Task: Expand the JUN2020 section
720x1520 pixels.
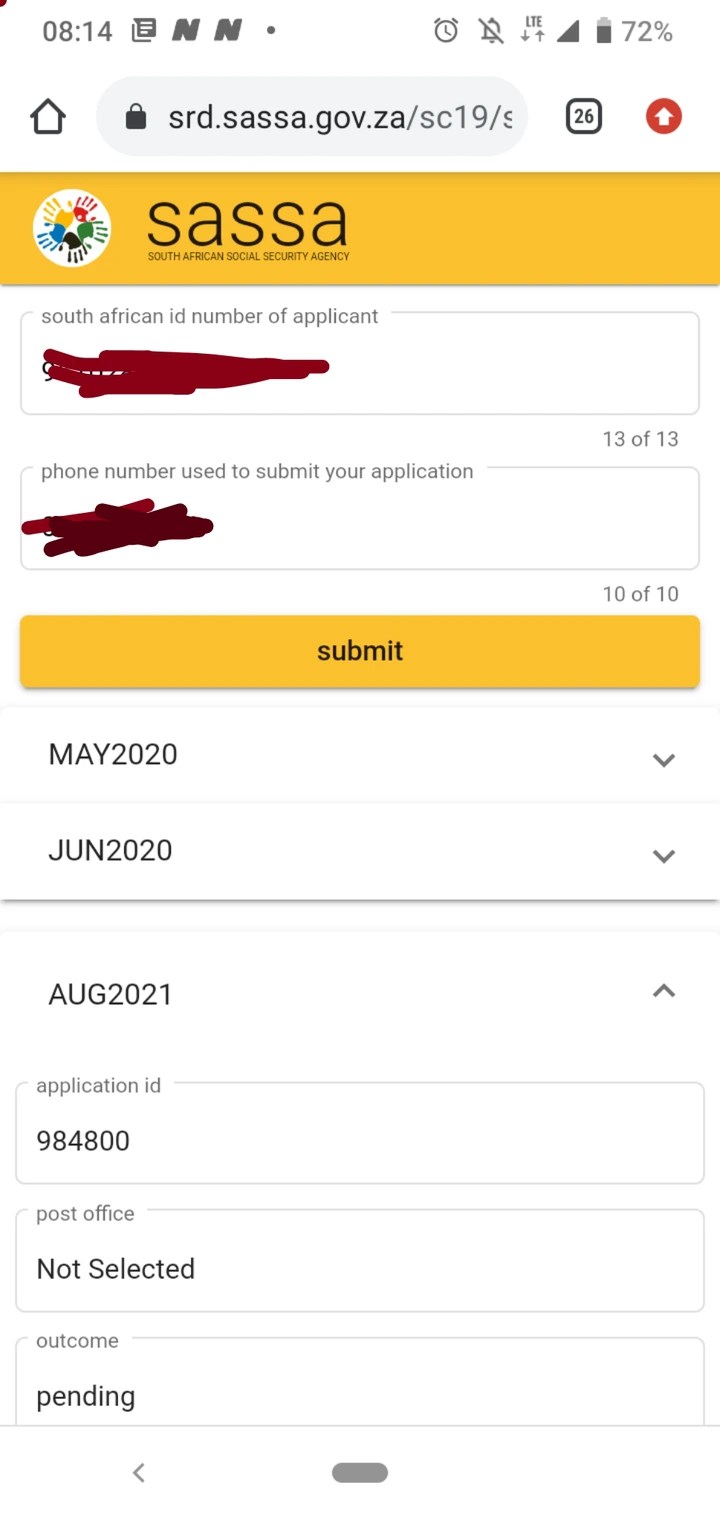Action: coord(360,851)
